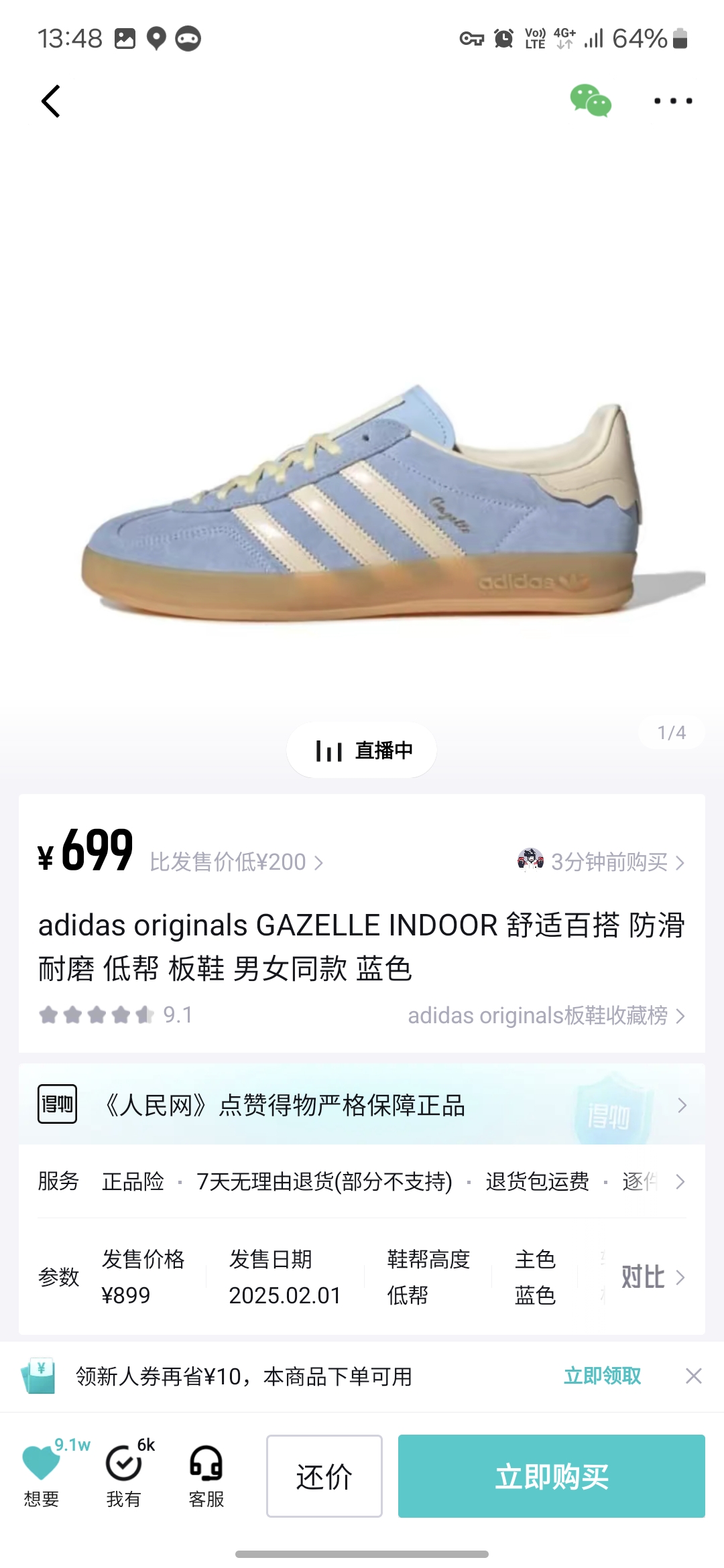
Task: Open the 3分钟前购买 recent purchases
Action: (x=601, y=862)
